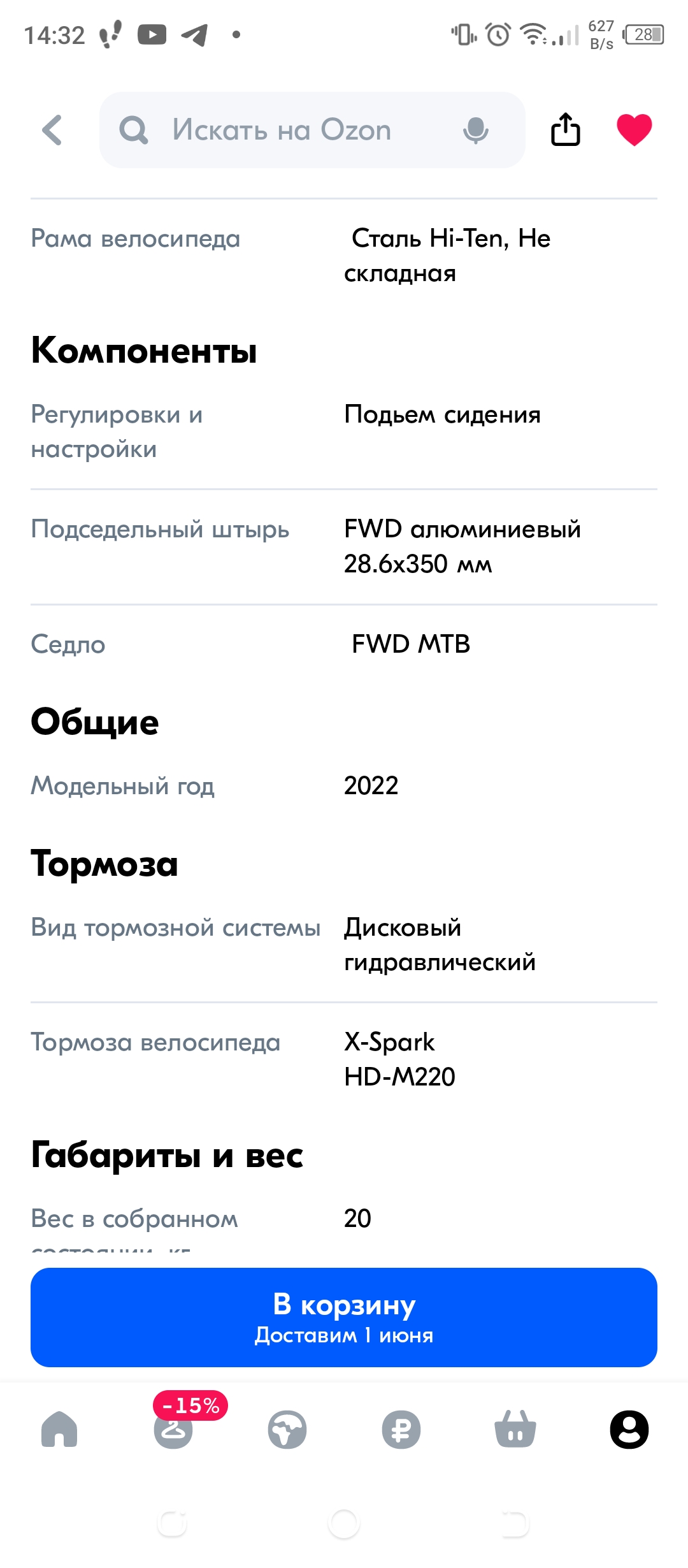Share this product

pos(565,129)
